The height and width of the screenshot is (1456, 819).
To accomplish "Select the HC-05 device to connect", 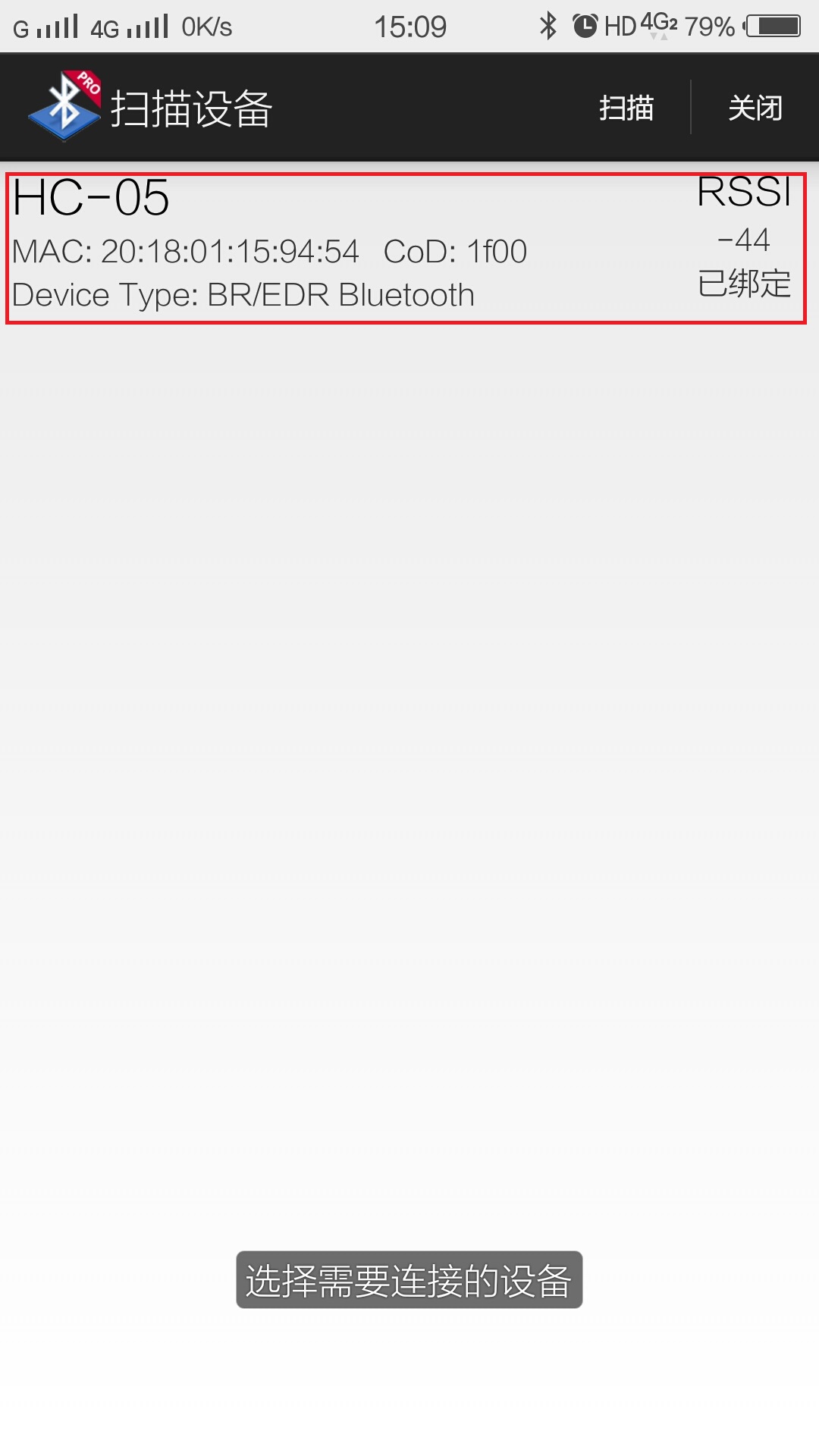I will pyautogui.click(x=406, y=248).
